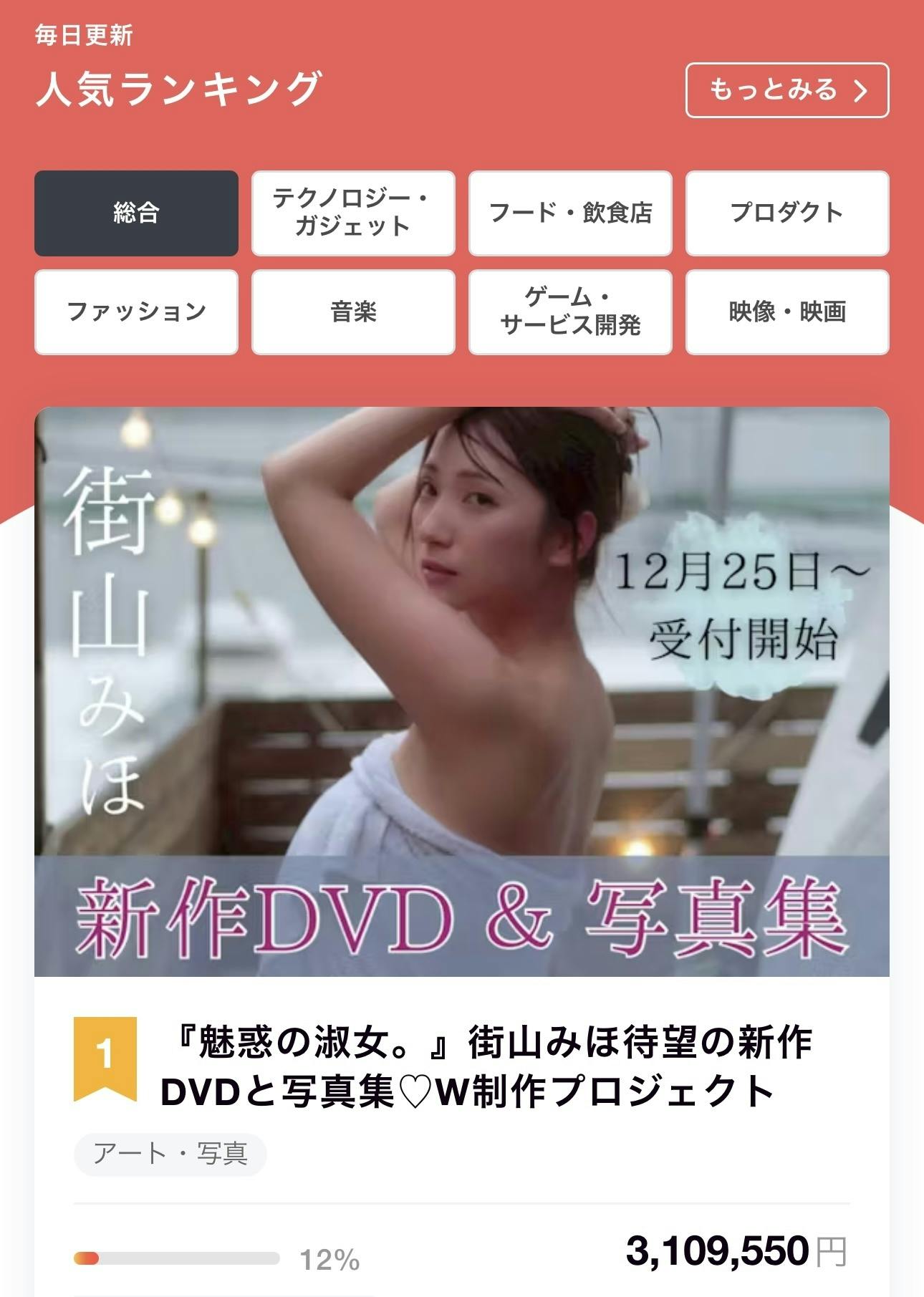Select ゲーム・サービス開発 category
The width and height of the screenshot is (924, 1297).
(570, 312)
